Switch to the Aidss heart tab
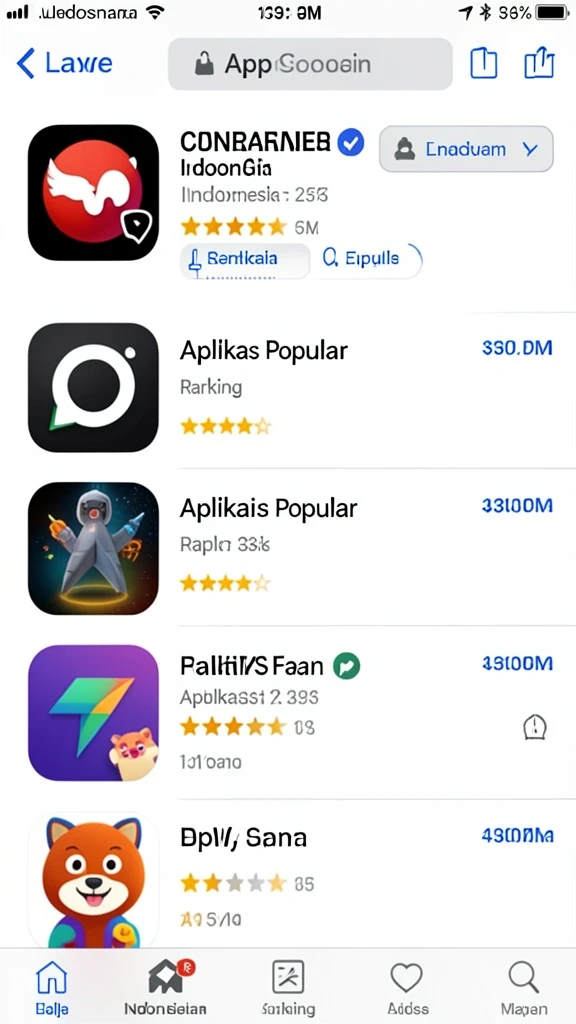 [408, 986]
